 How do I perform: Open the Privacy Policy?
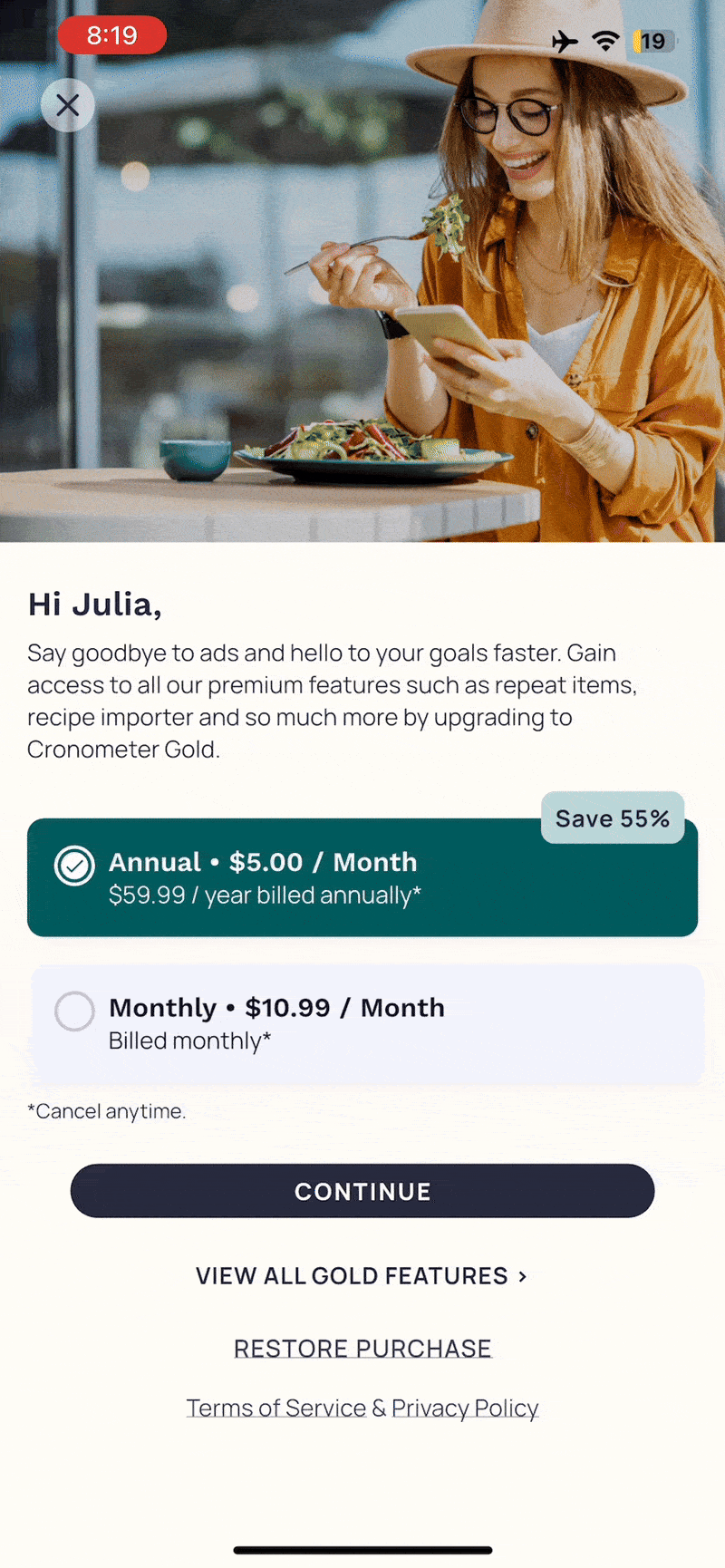click(x=465, y=1408)
